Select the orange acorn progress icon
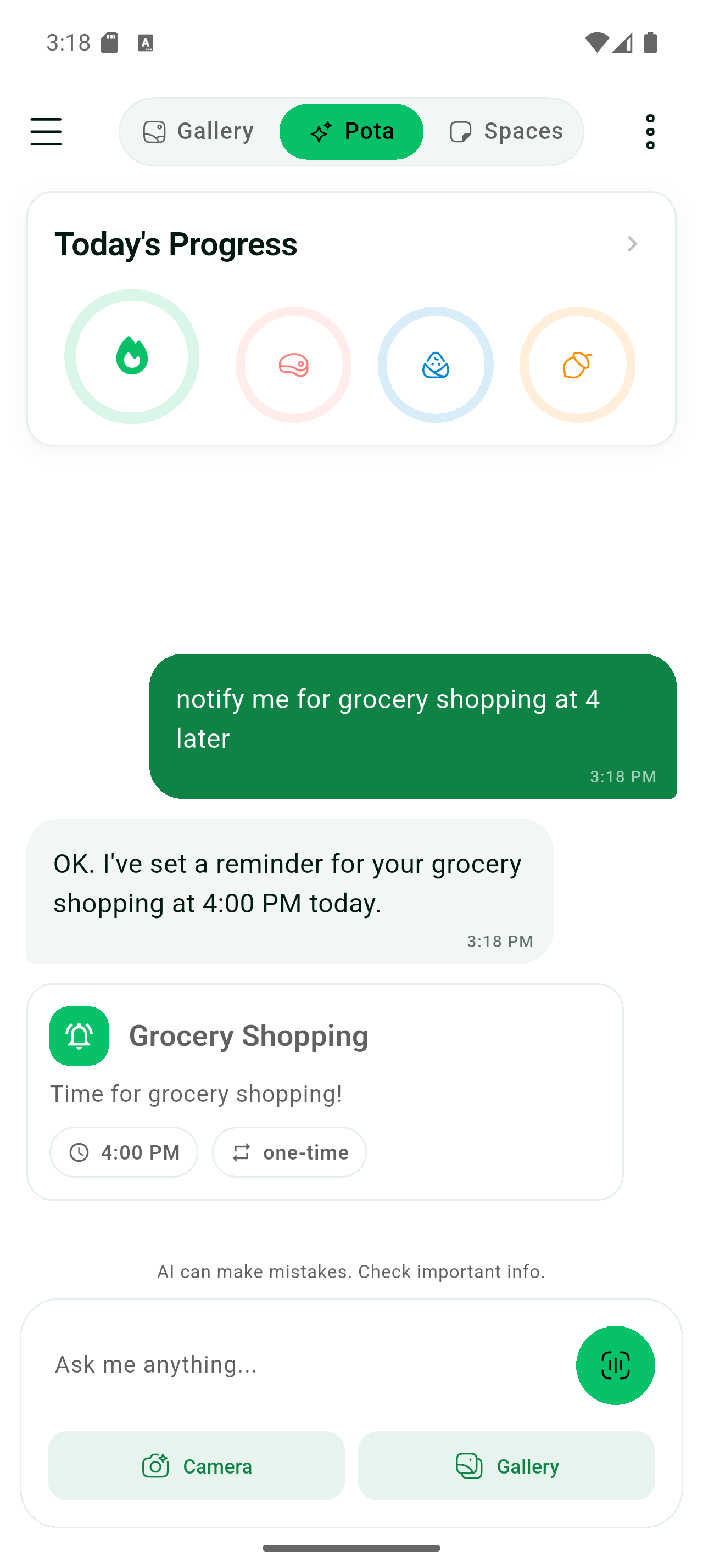The width and height of the screenshot is (703, 1568). point(577,365)
